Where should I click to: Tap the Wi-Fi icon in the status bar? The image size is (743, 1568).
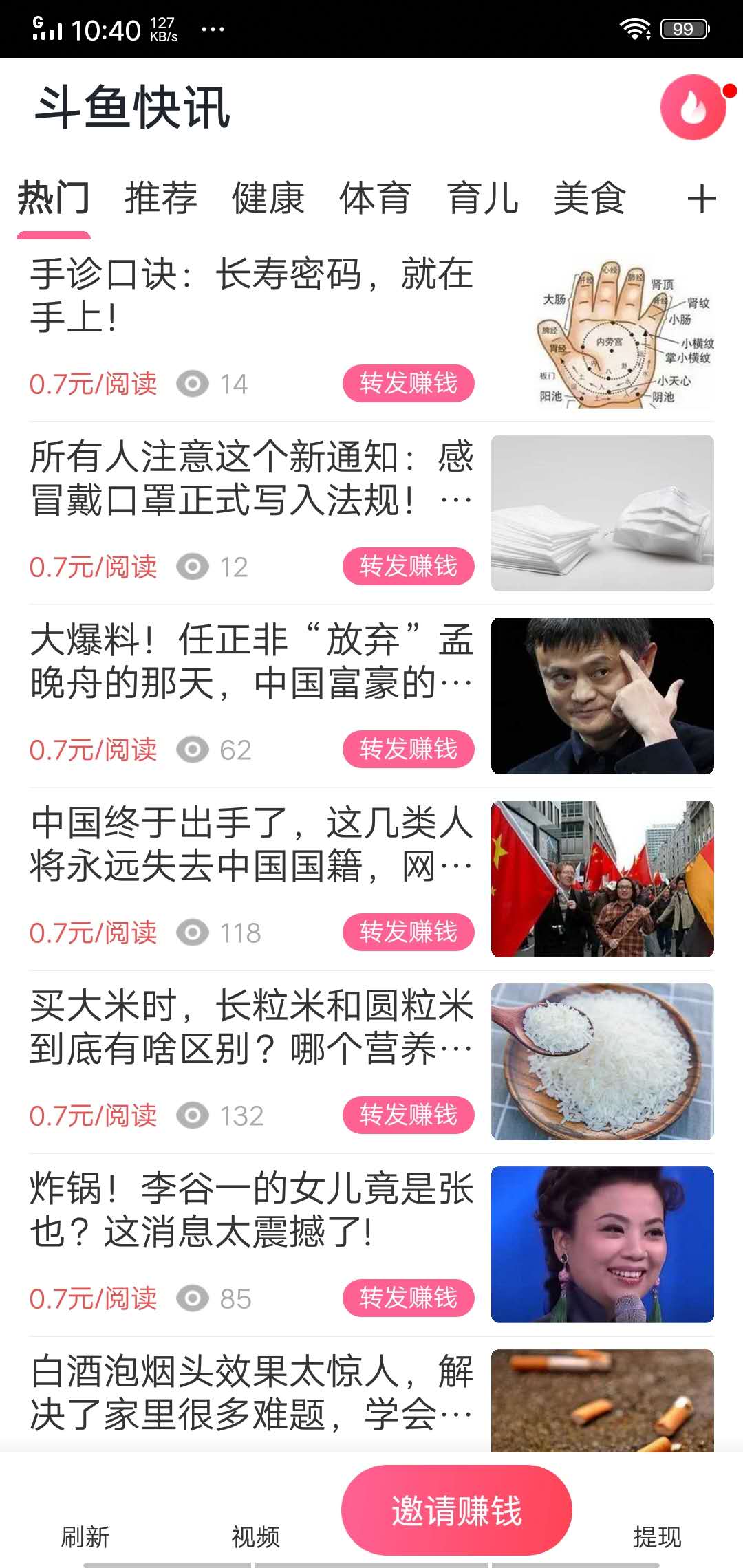tap(636, 28)
